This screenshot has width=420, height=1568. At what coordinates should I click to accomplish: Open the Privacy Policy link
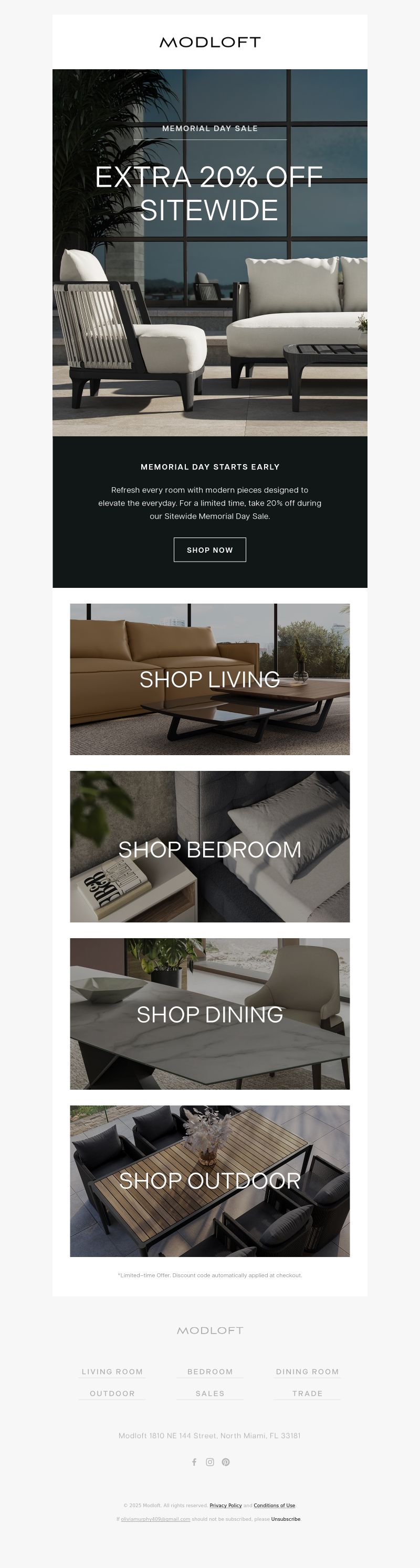point(226,1505)
